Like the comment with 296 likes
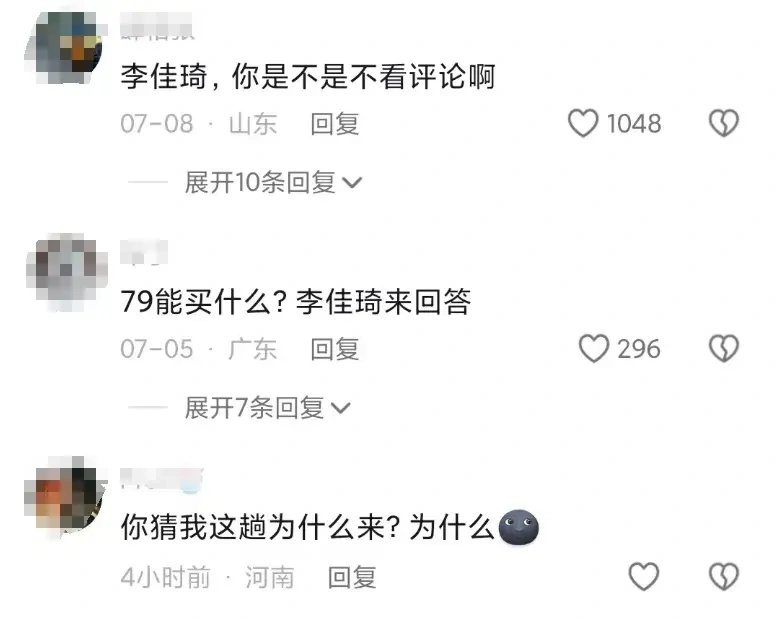 click(595, 348)
